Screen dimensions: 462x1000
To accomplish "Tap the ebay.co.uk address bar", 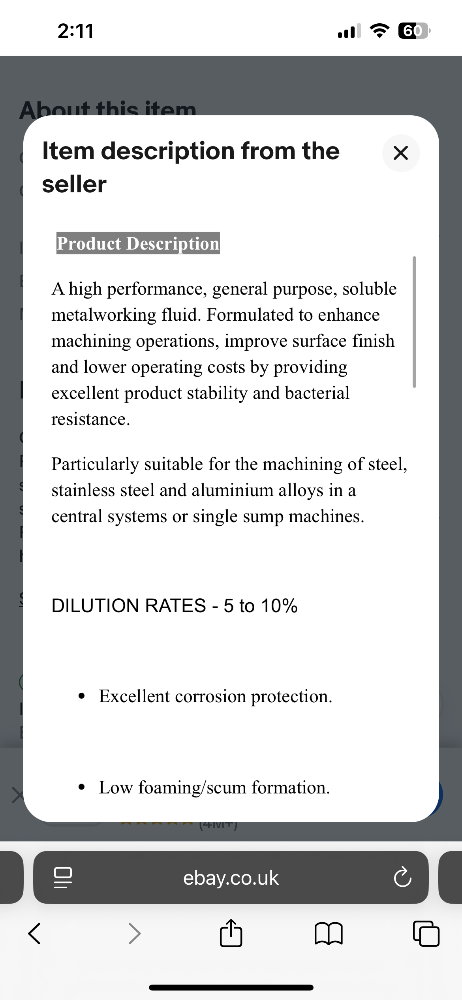I will [231, 878].
